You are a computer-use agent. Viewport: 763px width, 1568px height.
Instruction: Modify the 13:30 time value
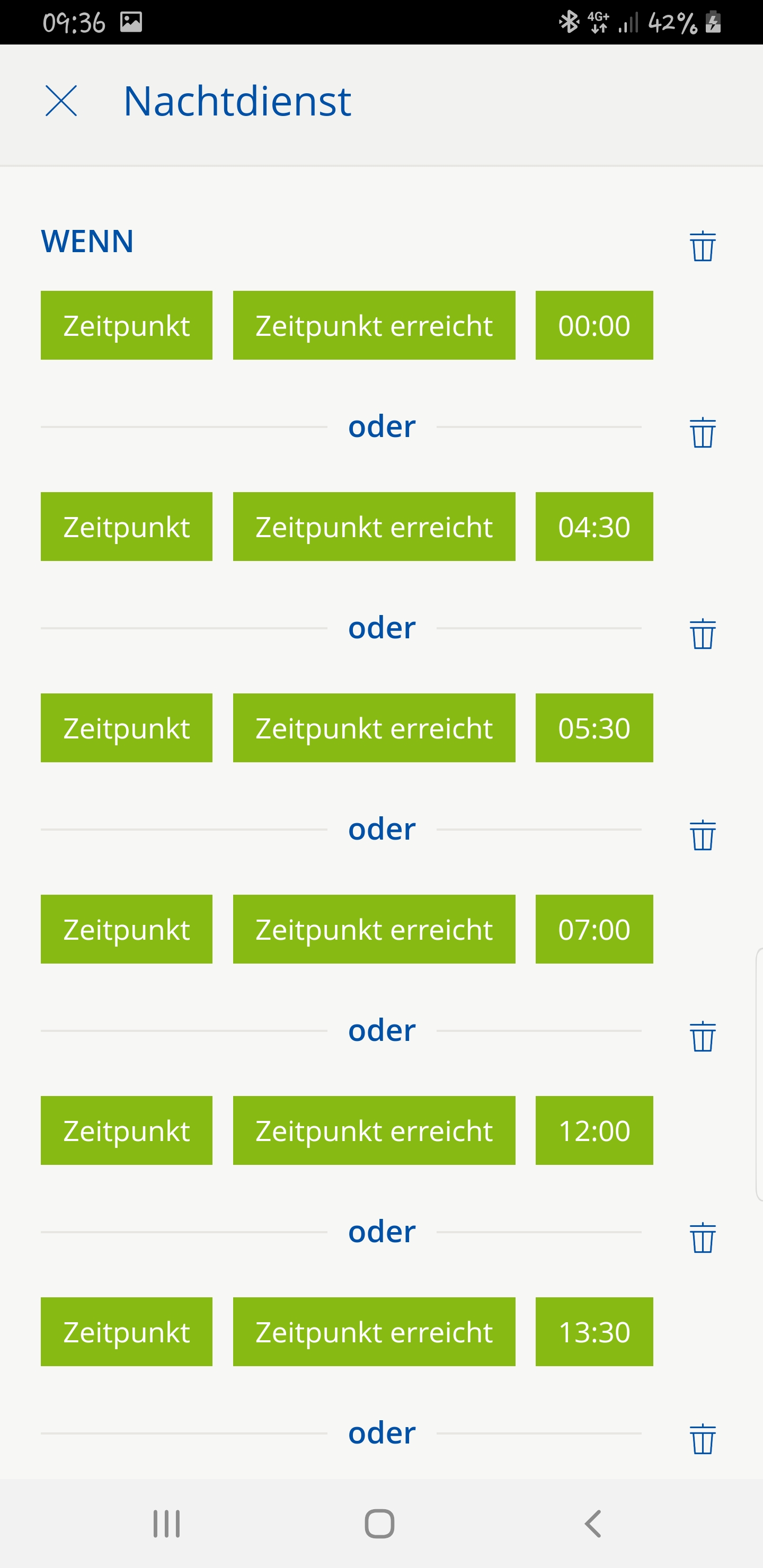594,1332
